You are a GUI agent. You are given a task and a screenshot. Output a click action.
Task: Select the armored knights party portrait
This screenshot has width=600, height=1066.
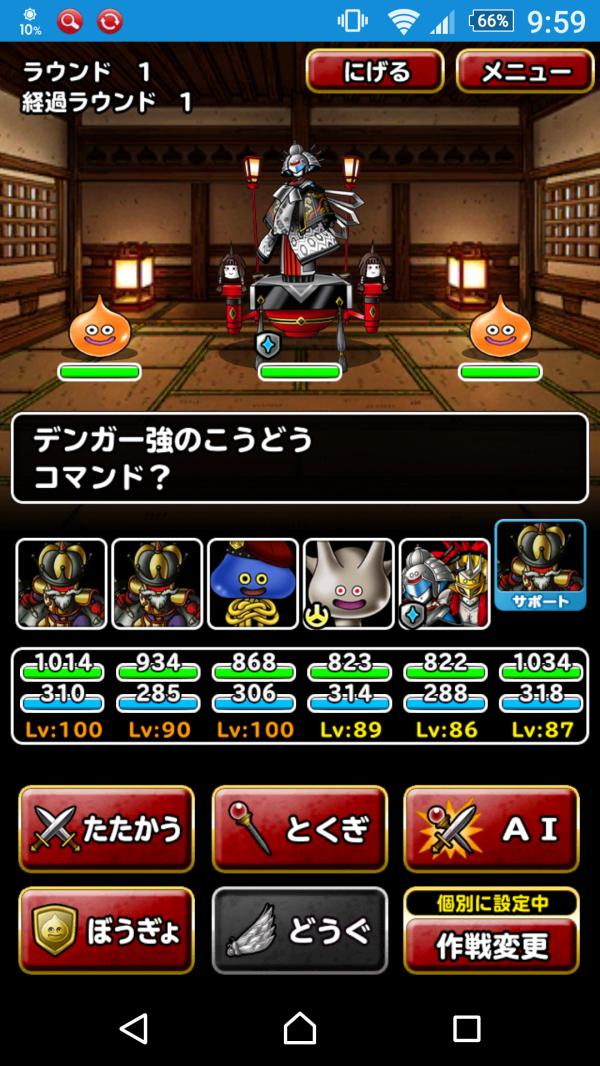pos(445,584)
